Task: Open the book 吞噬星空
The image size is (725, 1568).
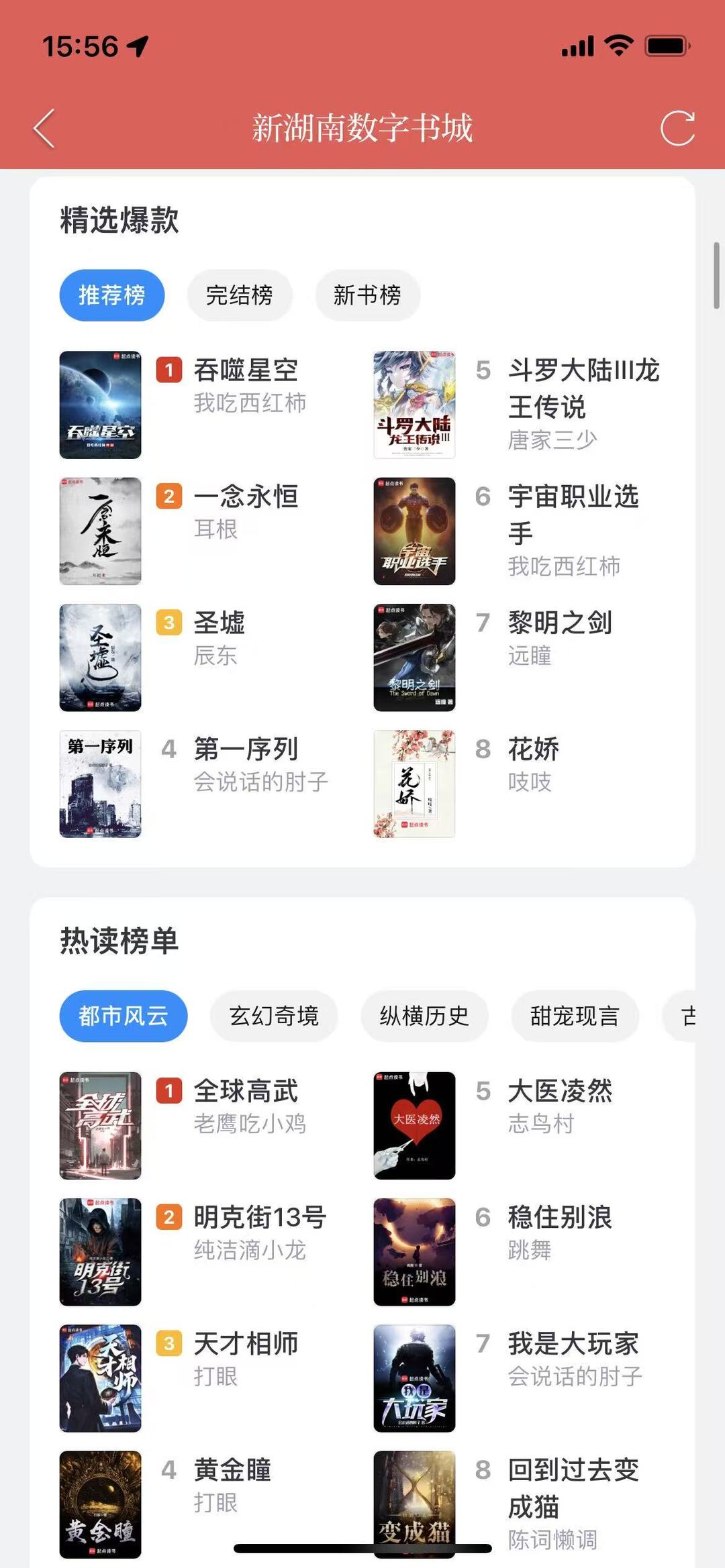Action: point(245,371)
